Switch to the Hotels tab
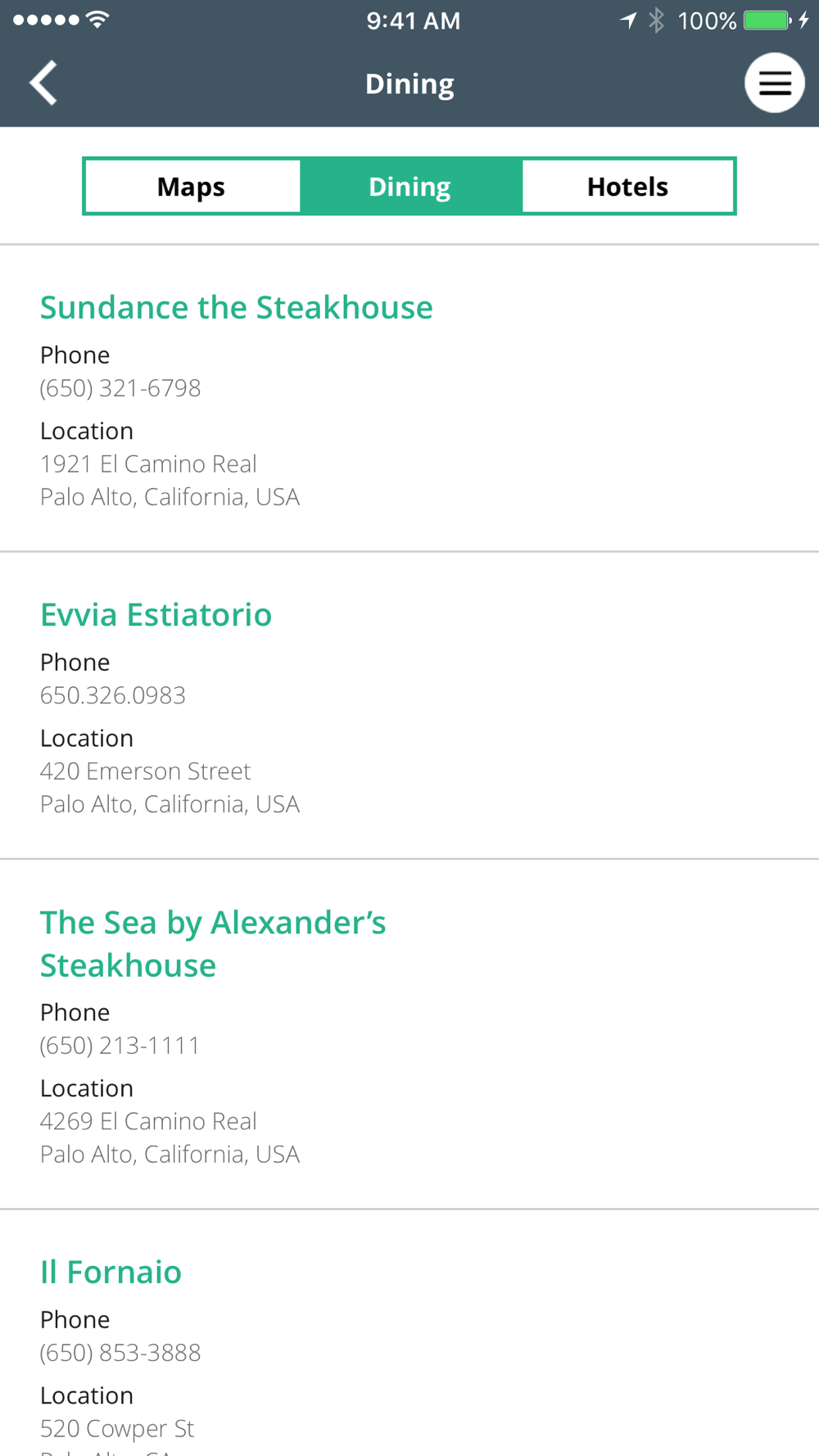The width and height of the screenshot is (819, 1456). click(628, 187)
